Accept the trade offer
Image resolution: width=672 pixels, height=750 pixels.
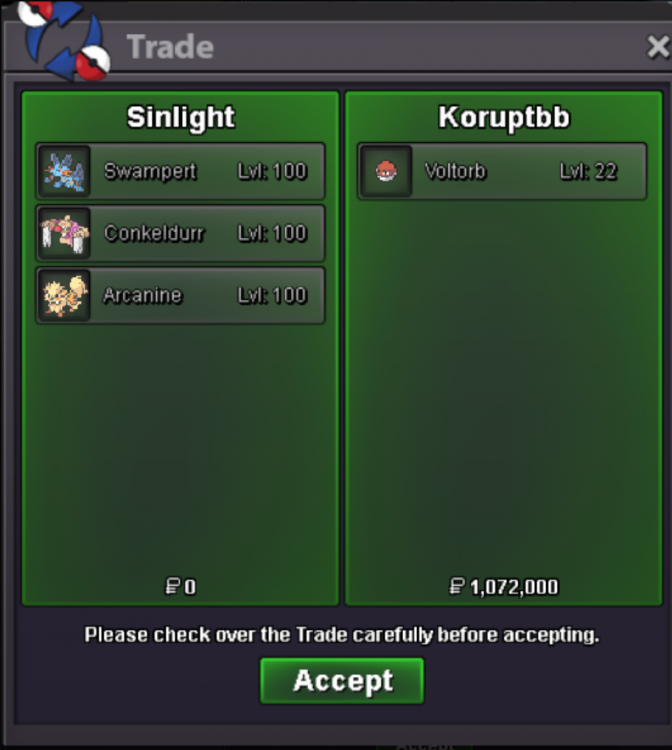(x=342, y=681)
